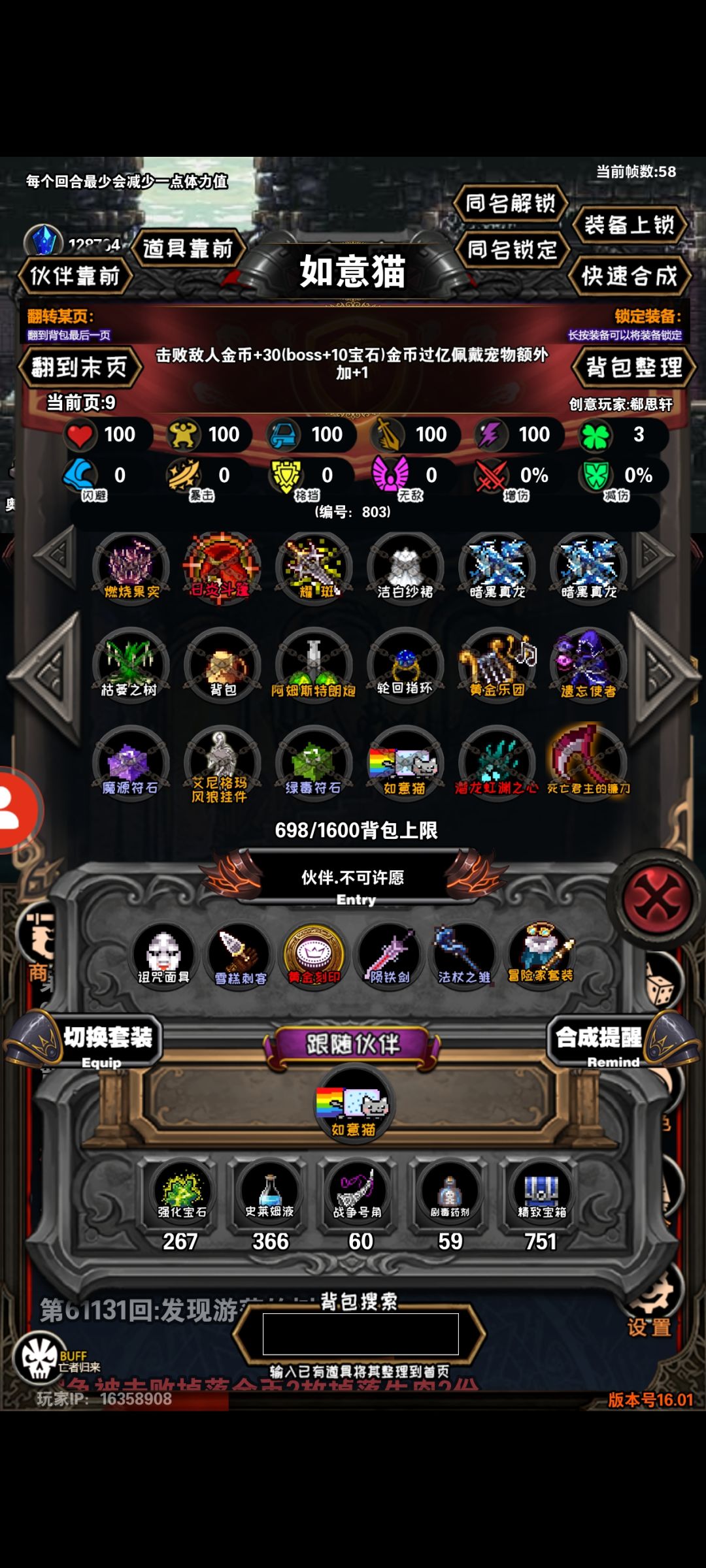Image resolution: width=706 pixels, height=1568 pixels.
Task: Jump to last page via 翻到末页
Action: [83, 368]
